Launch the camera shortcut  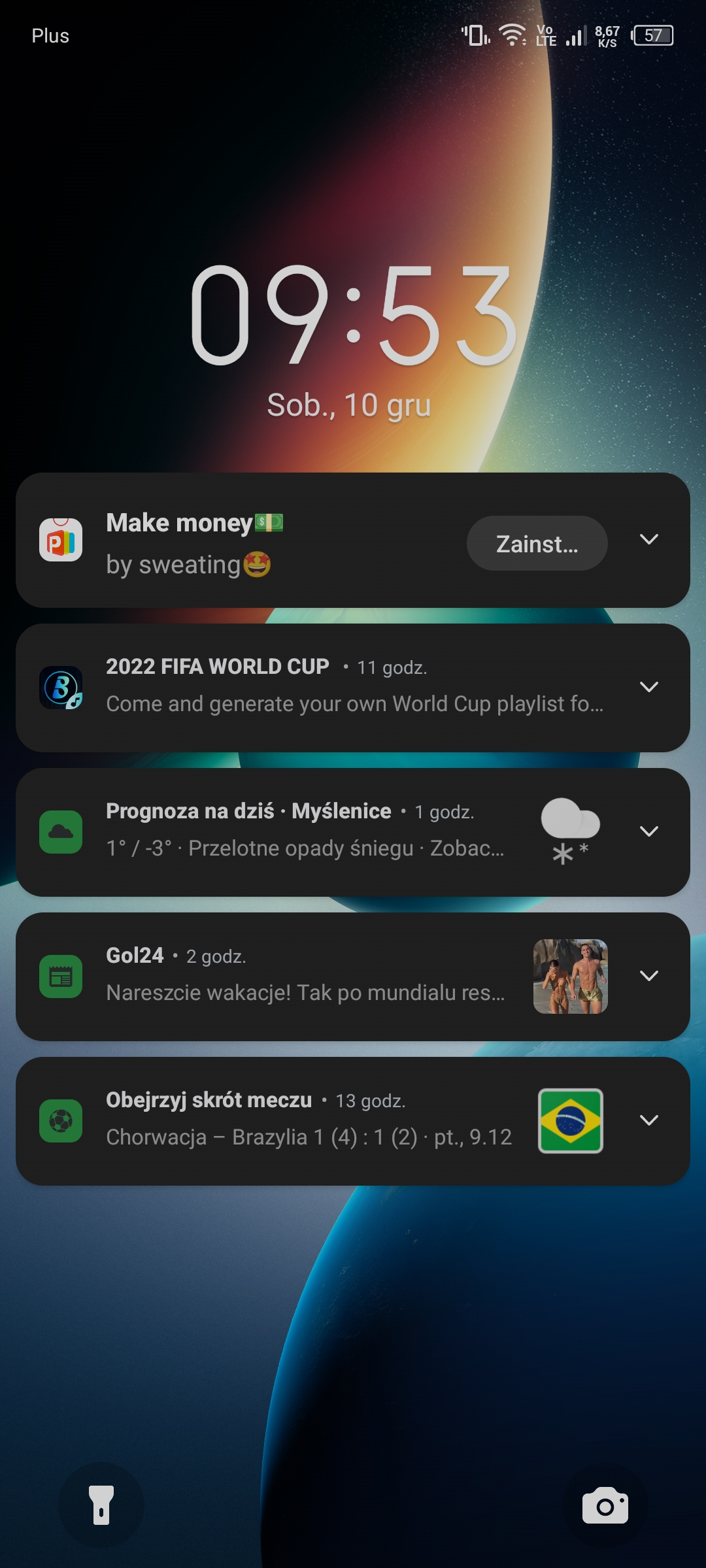(605, 1505)
